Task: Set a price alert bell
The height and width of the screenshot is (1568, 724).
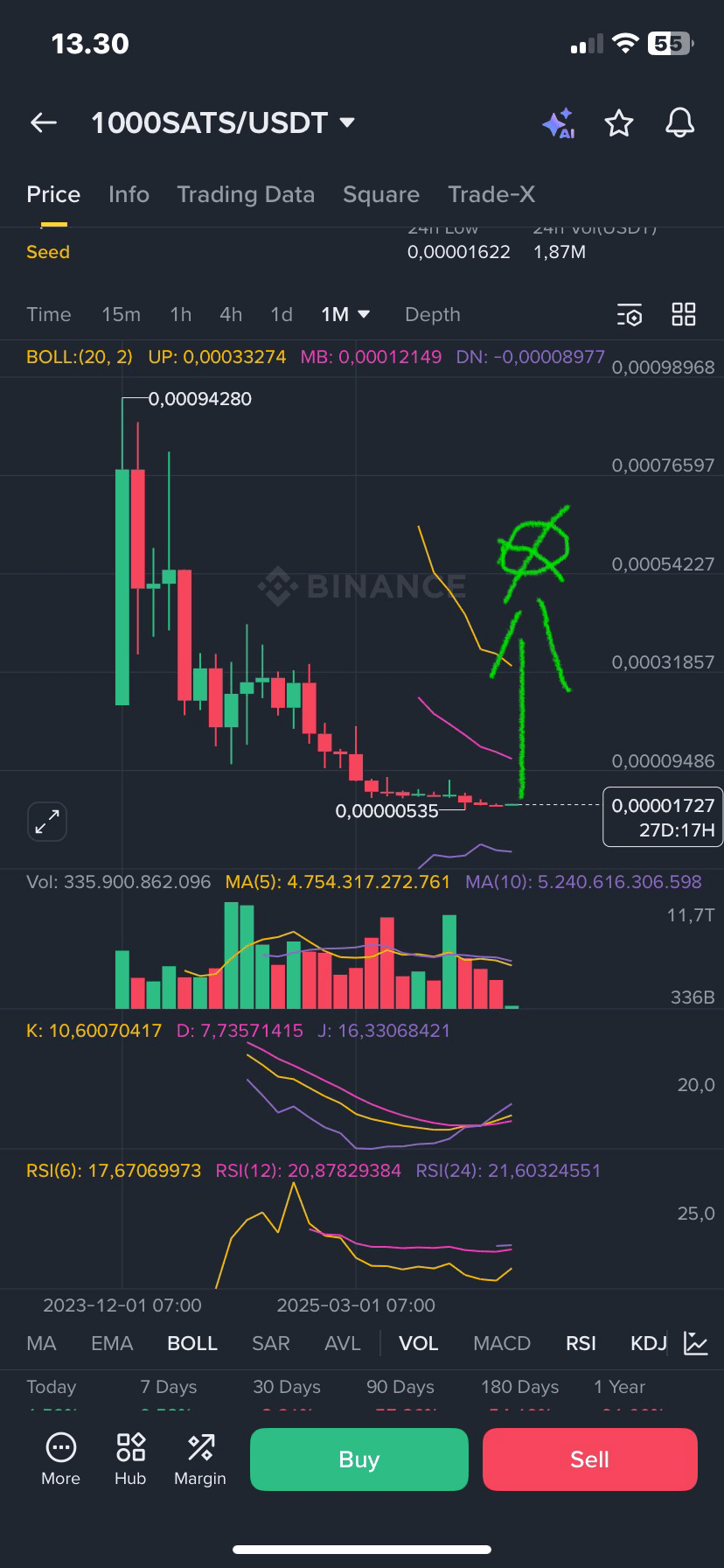Action: [x=679, y=123]
